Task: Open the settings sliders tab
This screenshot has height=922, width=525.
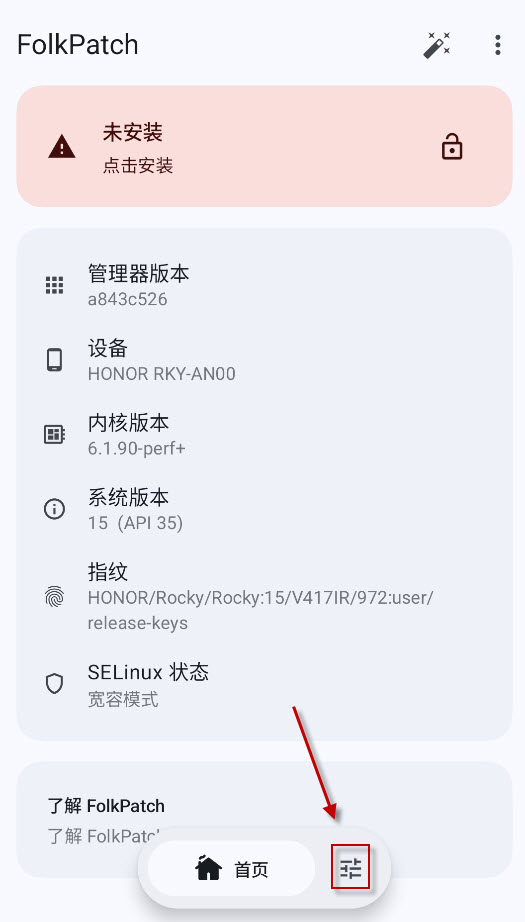Action: (351, 867)
